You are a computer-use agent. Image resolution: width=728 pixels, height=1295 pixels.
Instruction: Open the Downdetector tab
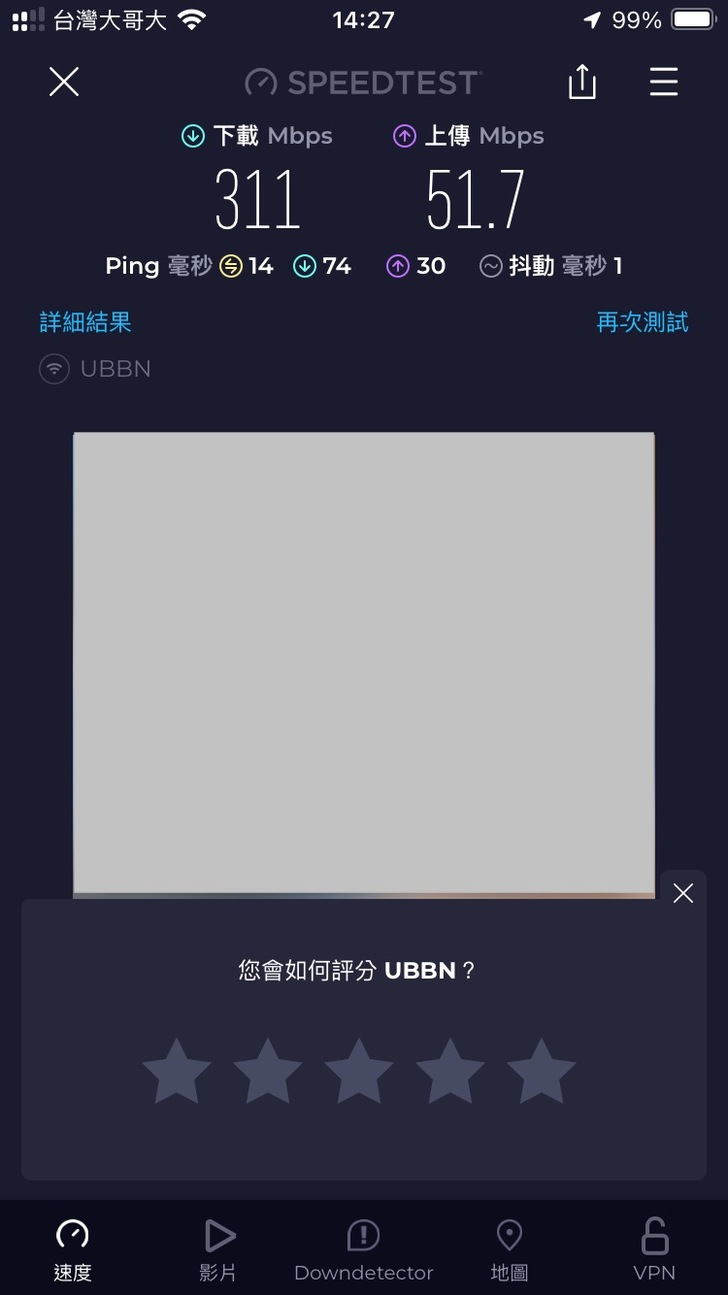(x=363, y=1250)
